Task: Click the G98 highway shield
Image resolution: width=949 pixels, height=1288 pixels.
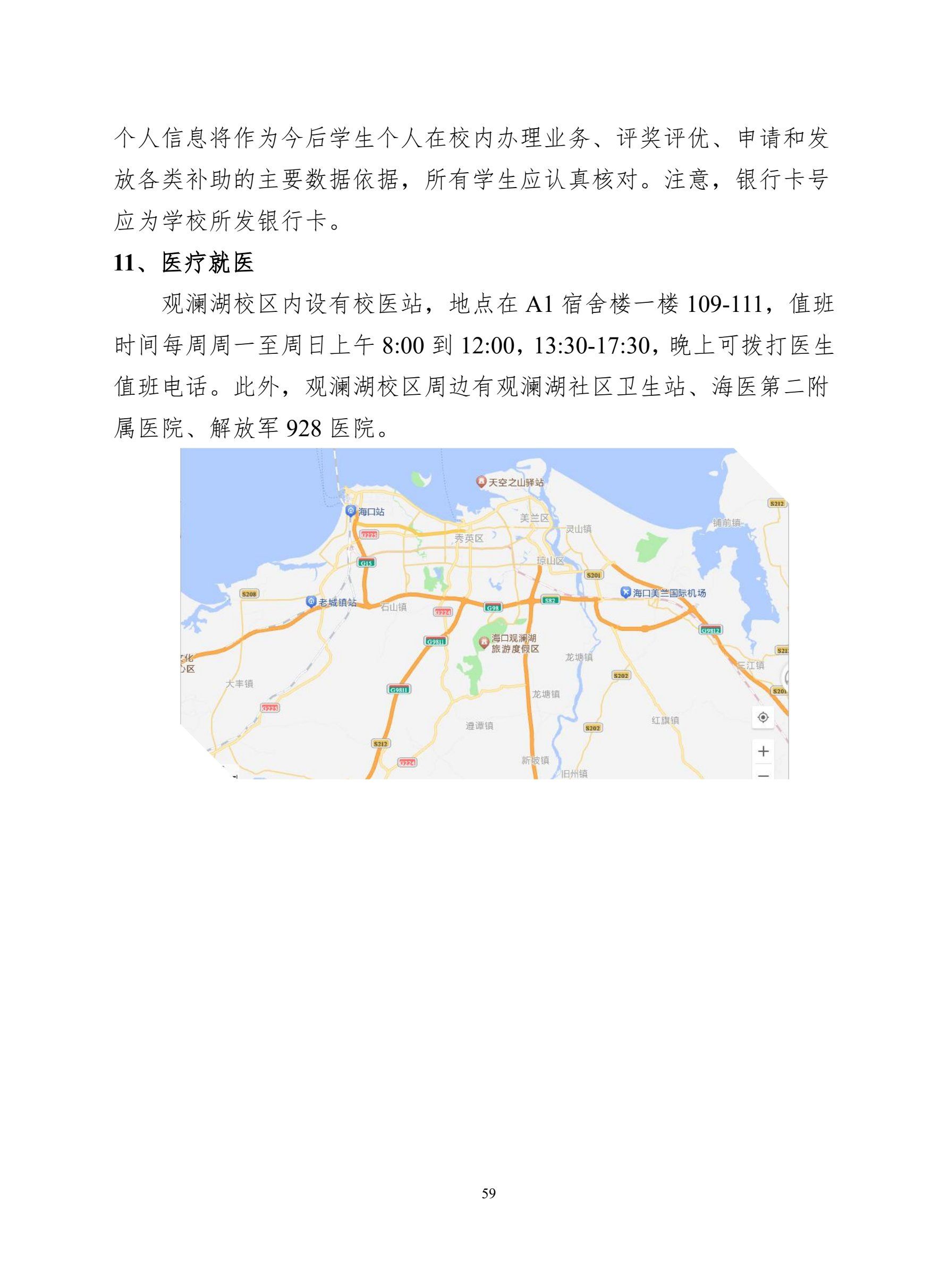Action: [494, 608]
